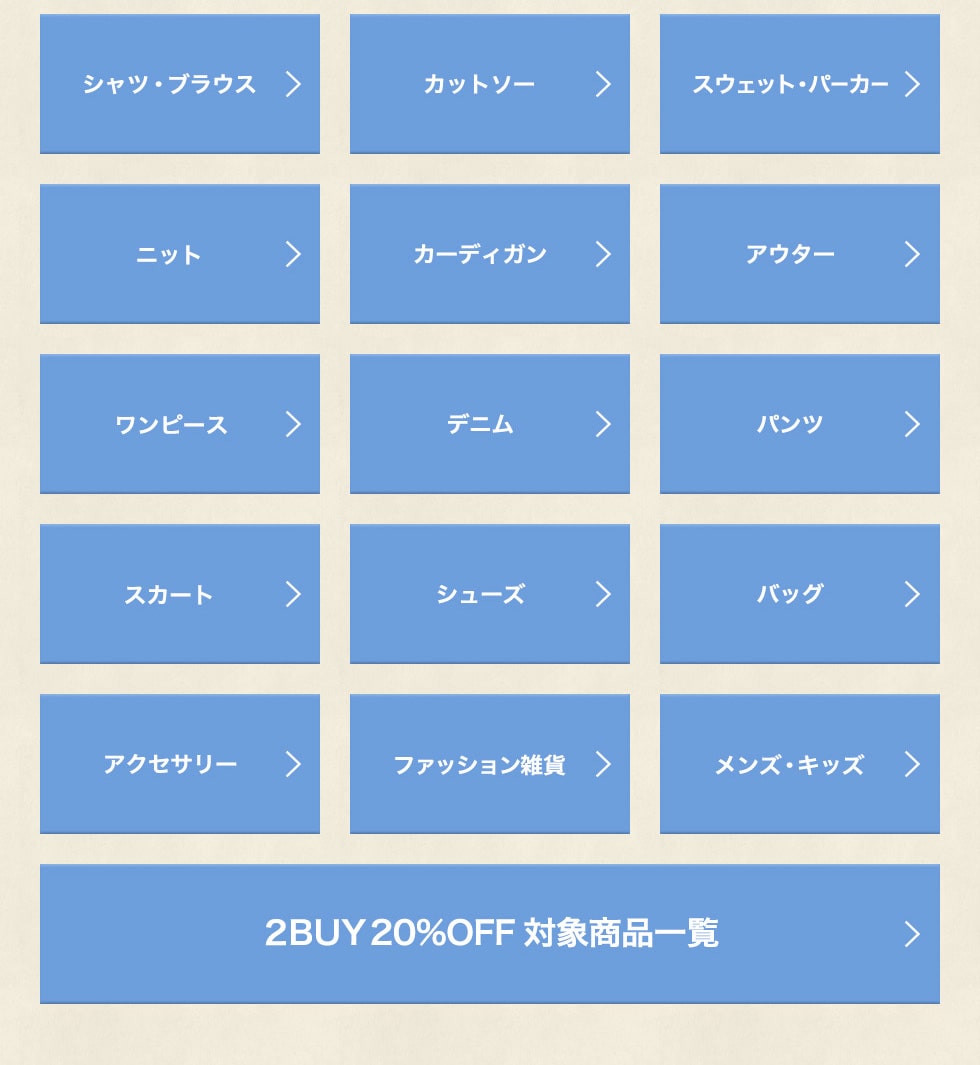Open the シューズ category

point(490,594)
